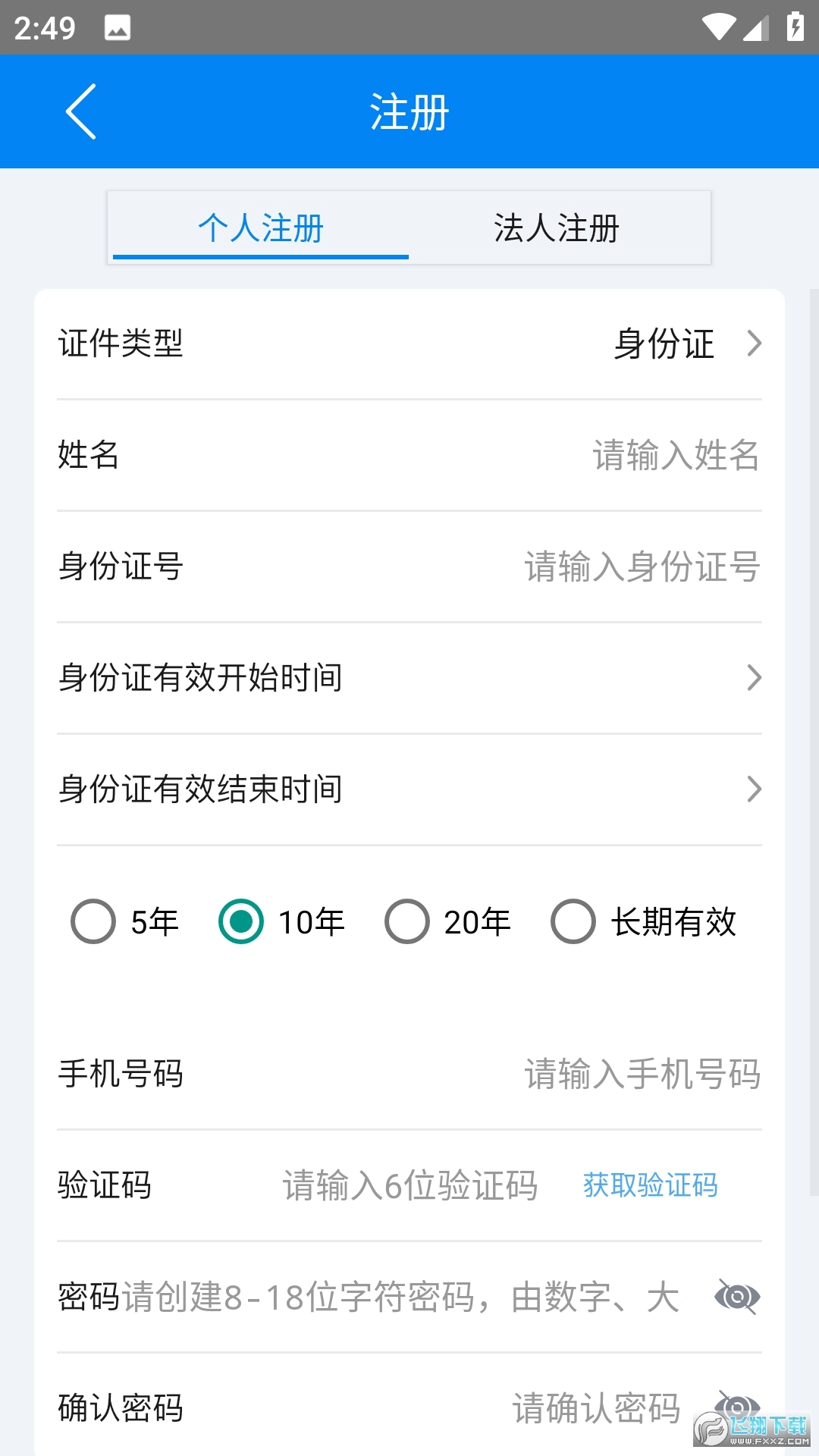This screenshot has height=1456, width=819.
Task: Select the 5年 validity option
Action: (93, 922)
